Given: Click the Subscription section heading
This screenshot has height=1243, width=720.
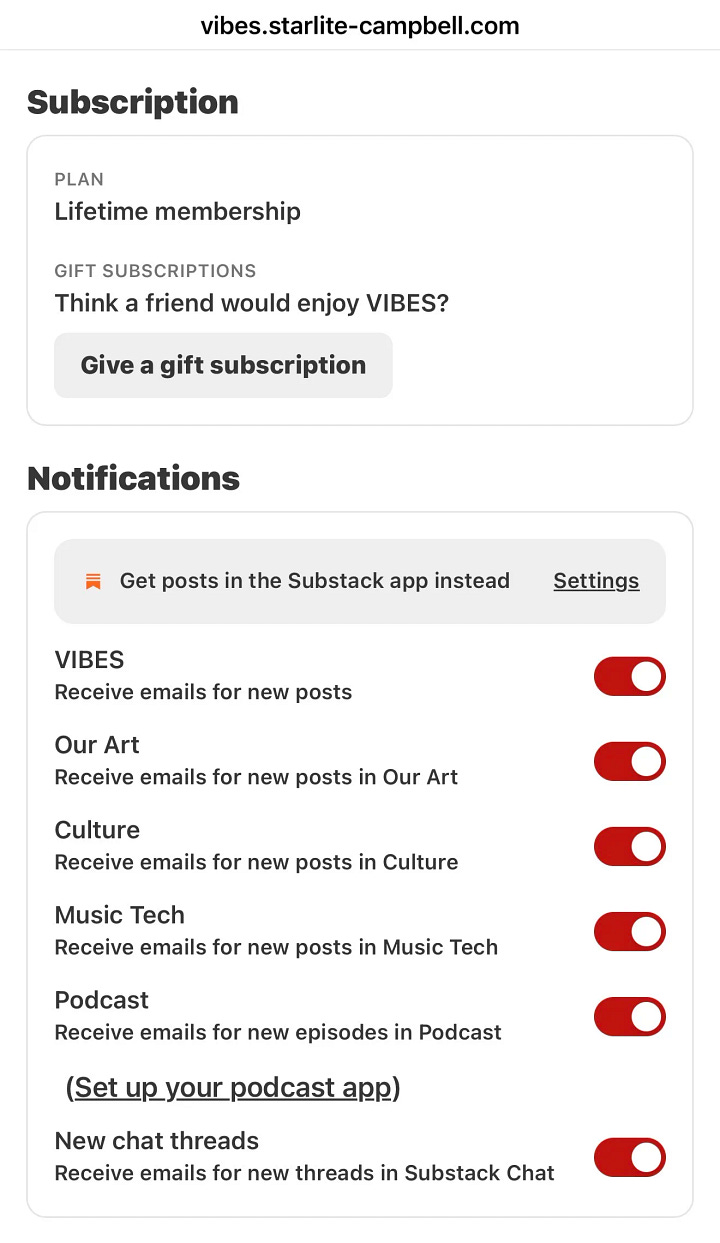Looking at the screenshot, I should point(132,101).
